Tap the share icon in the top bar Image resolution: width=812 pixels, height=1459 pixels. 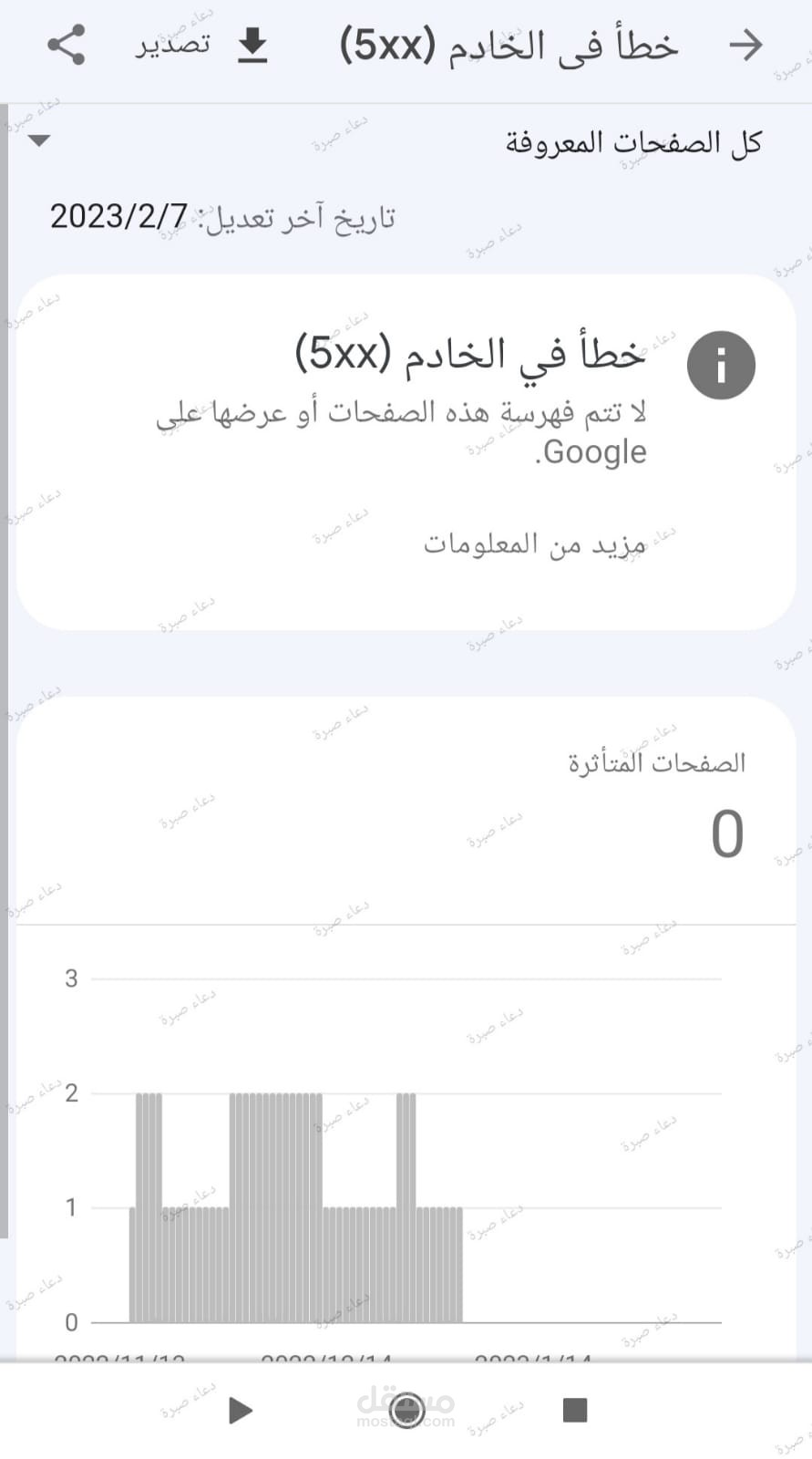click(66, 45)
